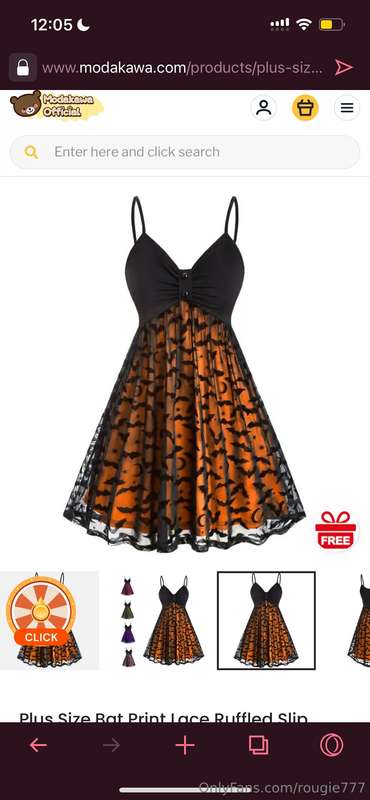Open the FREE gift box offer
Screen dimensions: 370x800
[335, 530]
